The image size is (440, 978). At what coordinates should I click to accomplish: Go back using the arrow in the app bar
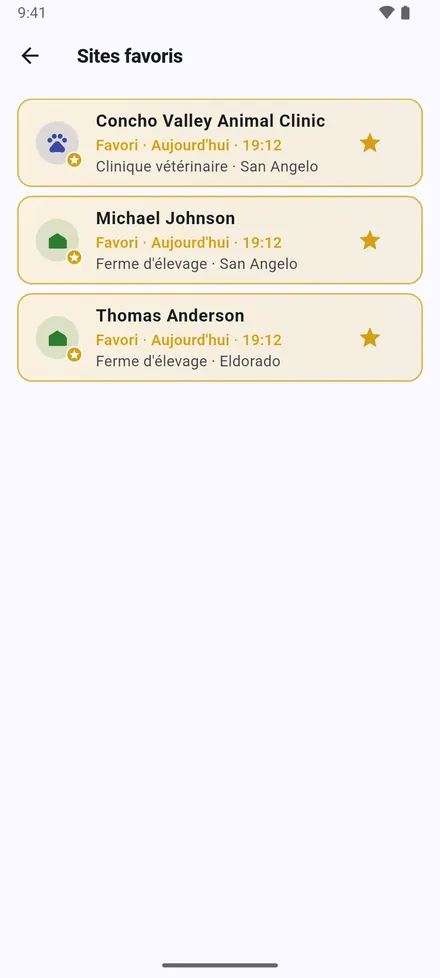point(30,56)
